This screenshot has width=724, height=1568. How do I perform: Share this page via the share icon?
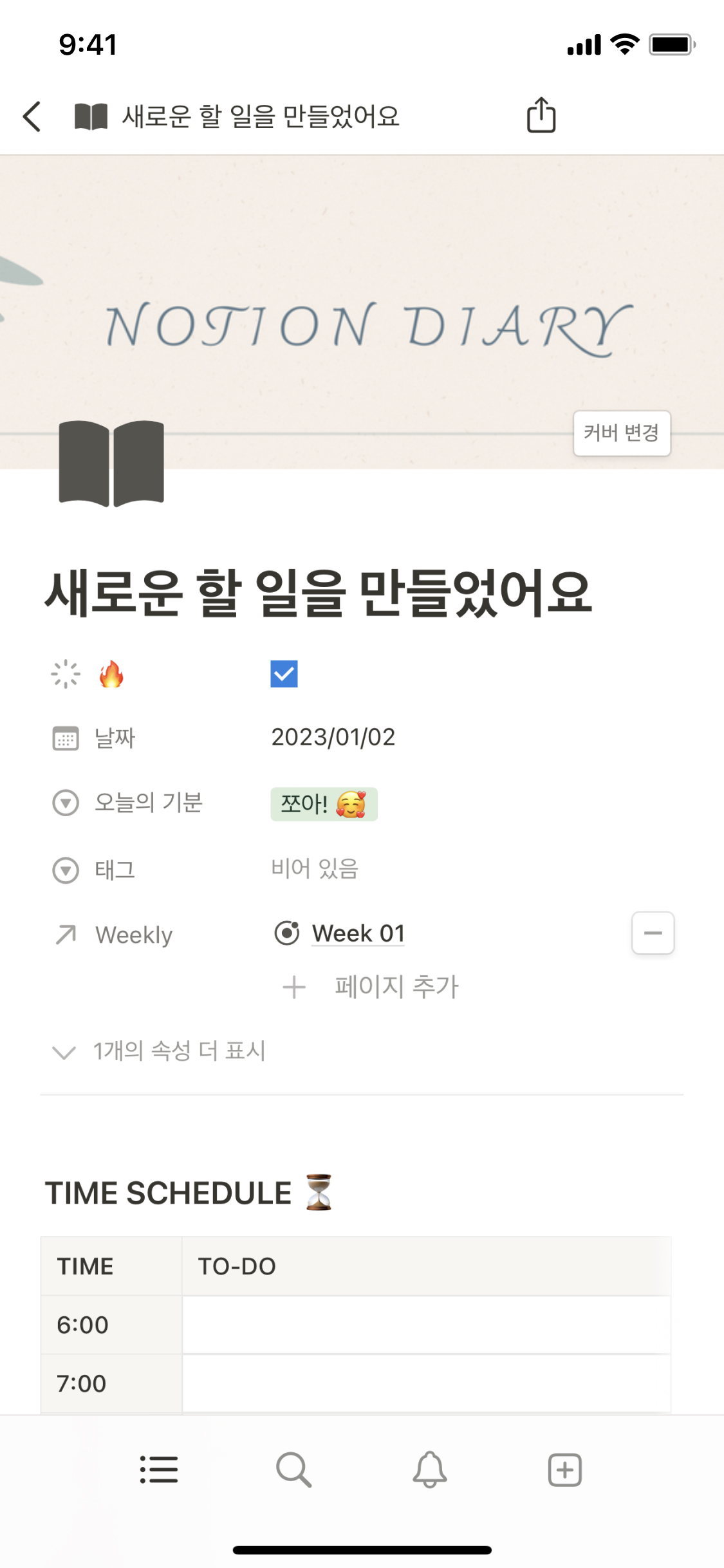pyautogui.click(x=541, y=115)
